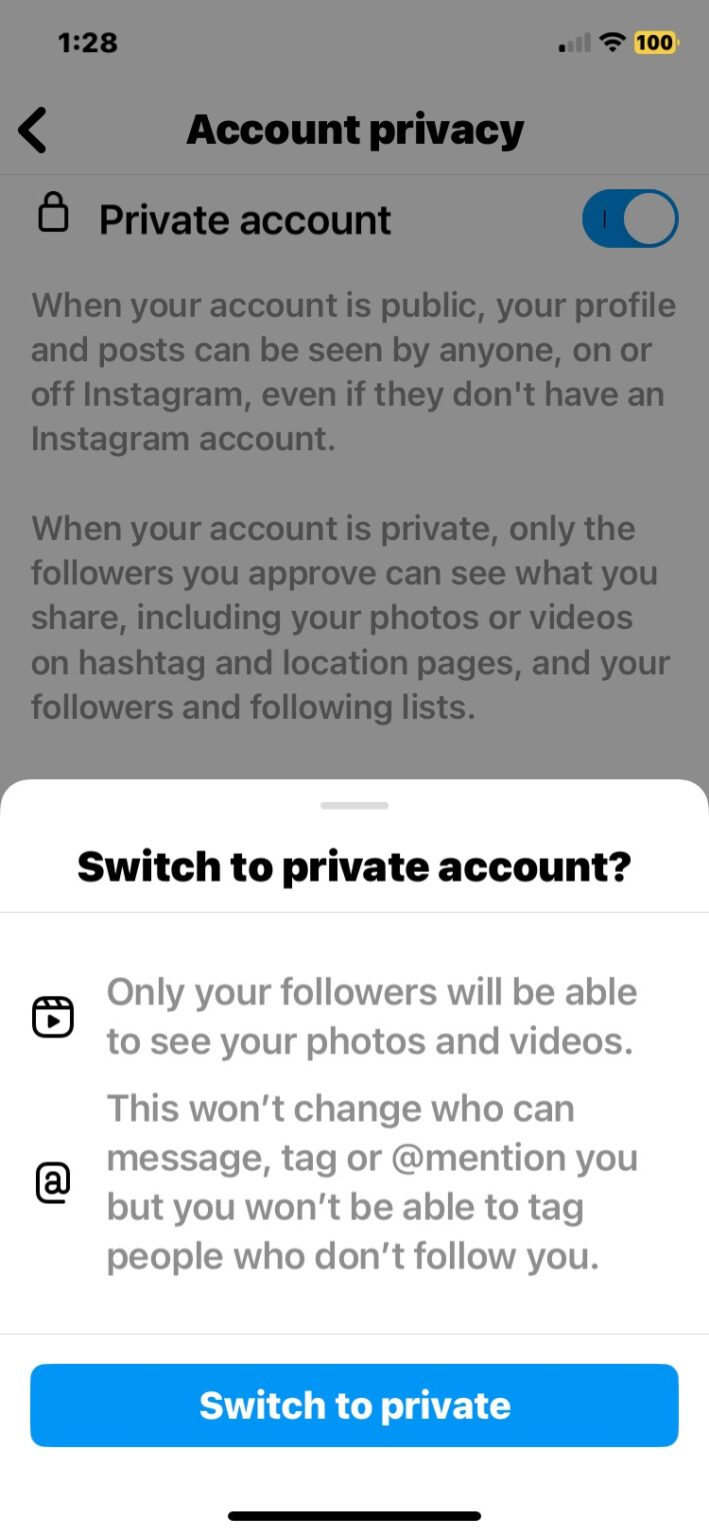Go back using the header arrow
The width and height of the screenshot is (709, 1536).
34,131
